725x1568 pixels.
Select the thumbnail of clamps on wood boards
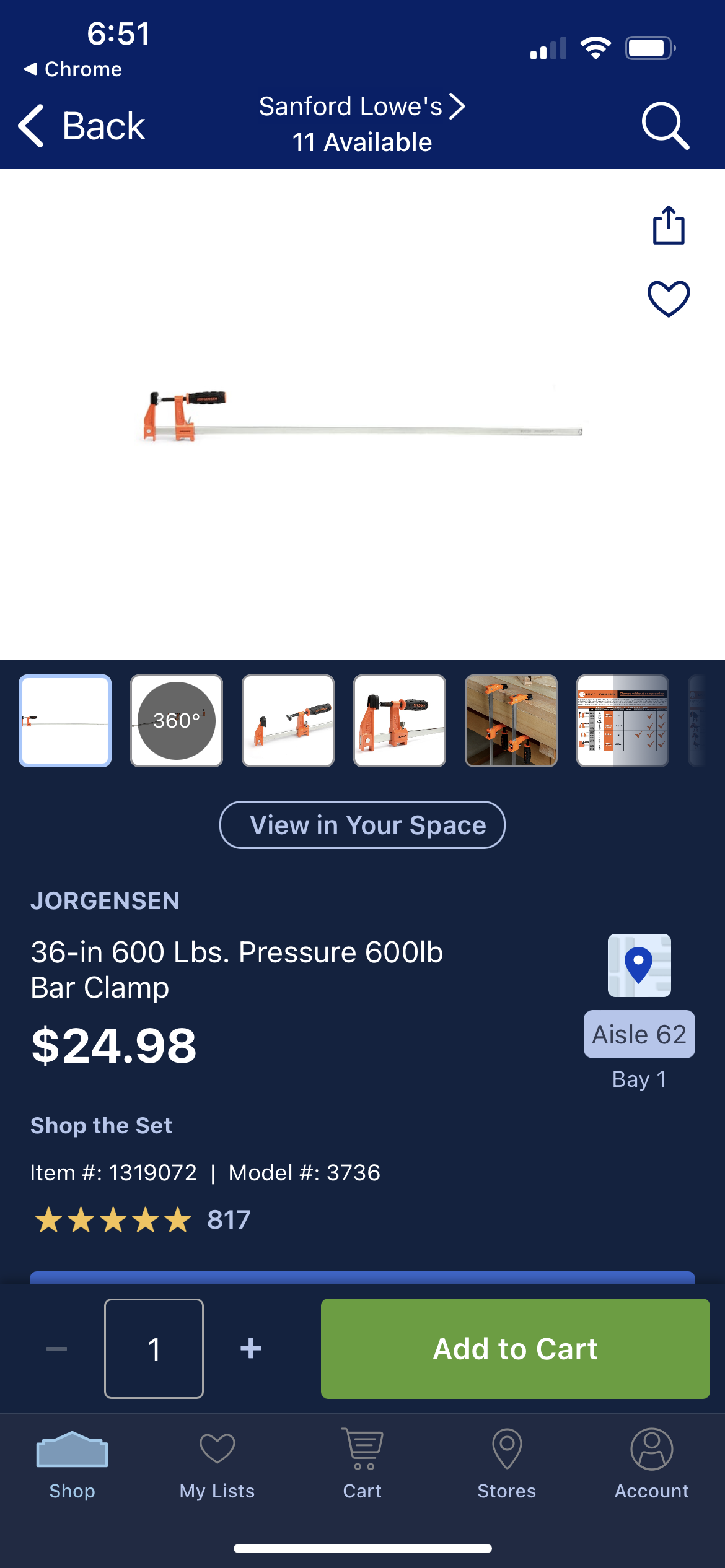pyautogui.click(x=511, y=721)
